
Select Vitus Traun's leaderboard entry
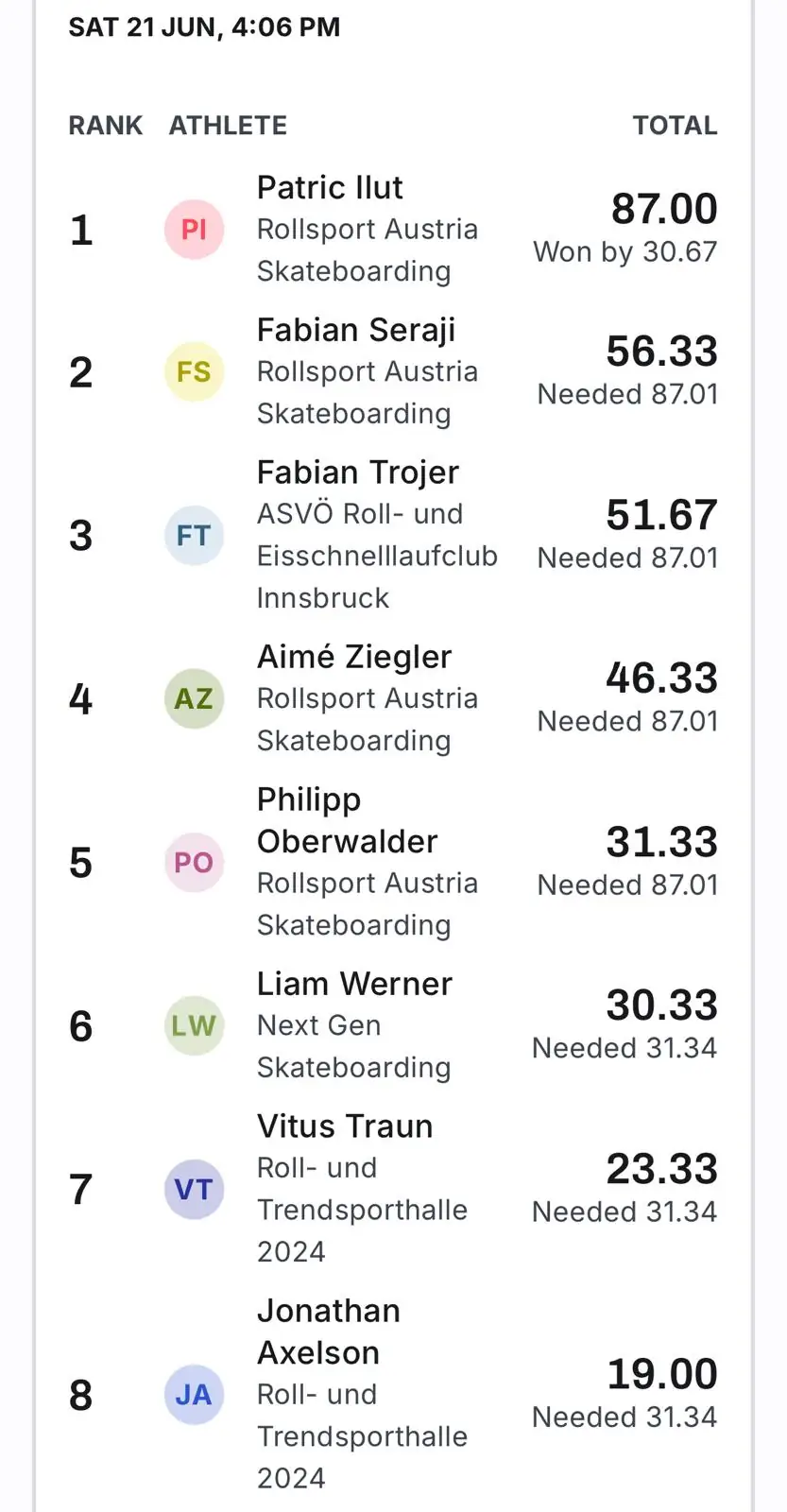click(393, 1189)
